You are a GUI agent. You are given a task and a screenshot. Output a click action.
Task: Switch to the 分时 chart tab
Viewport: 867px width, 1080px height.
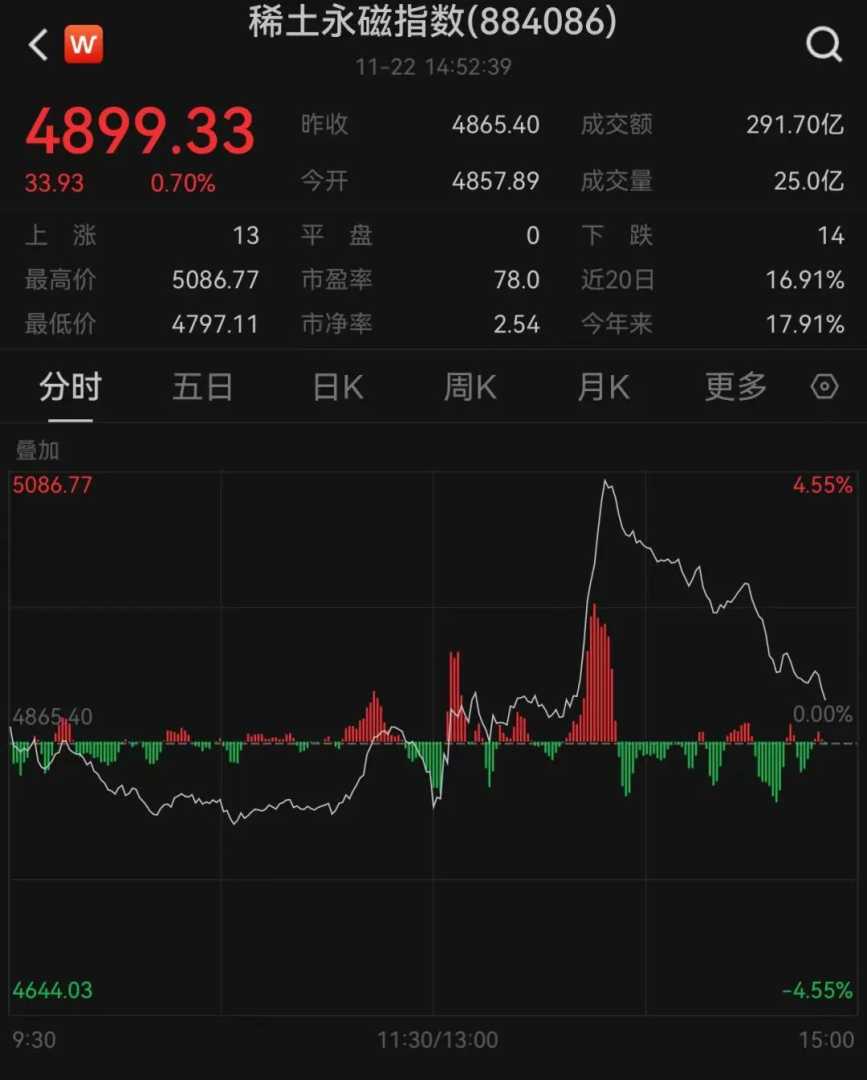tap(70, 387)
